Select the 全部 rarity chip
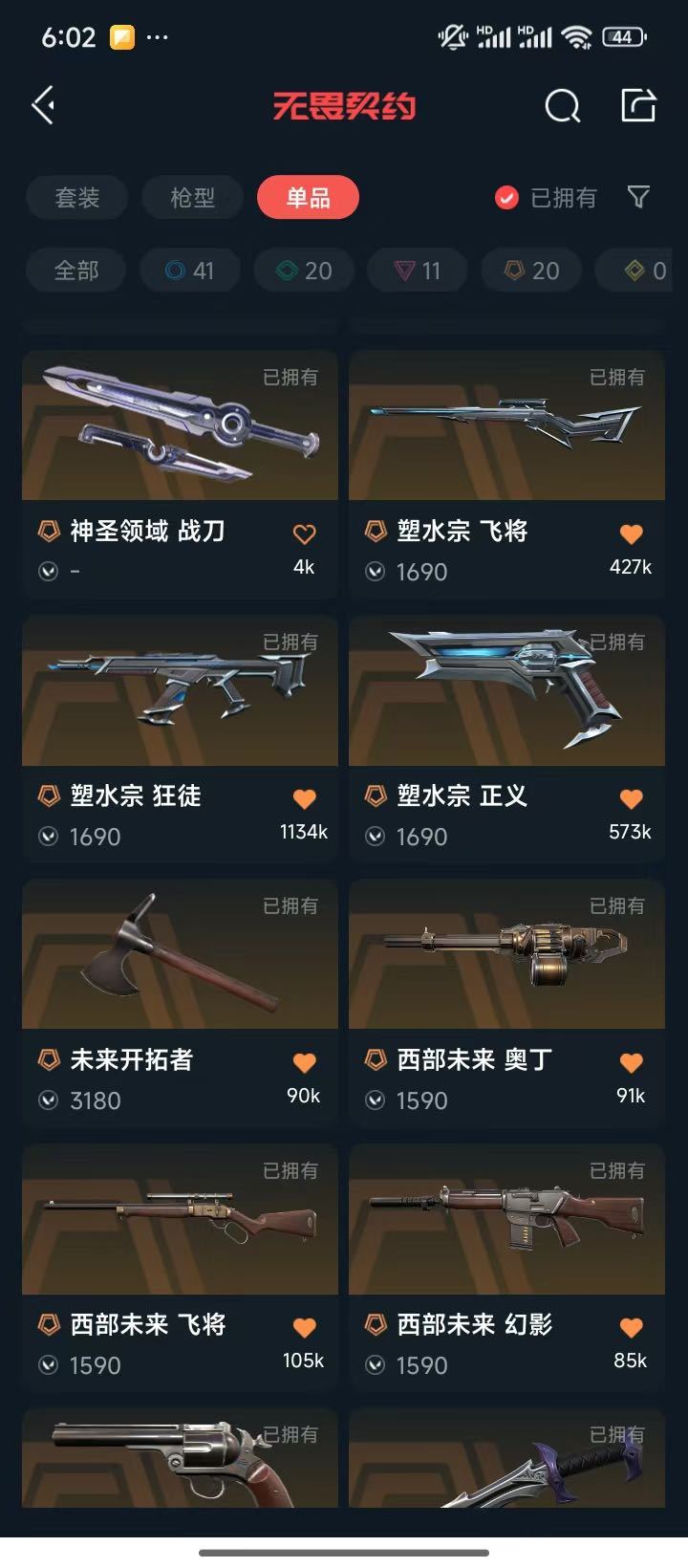688x1568 pixels. click(x=76, y=271)
